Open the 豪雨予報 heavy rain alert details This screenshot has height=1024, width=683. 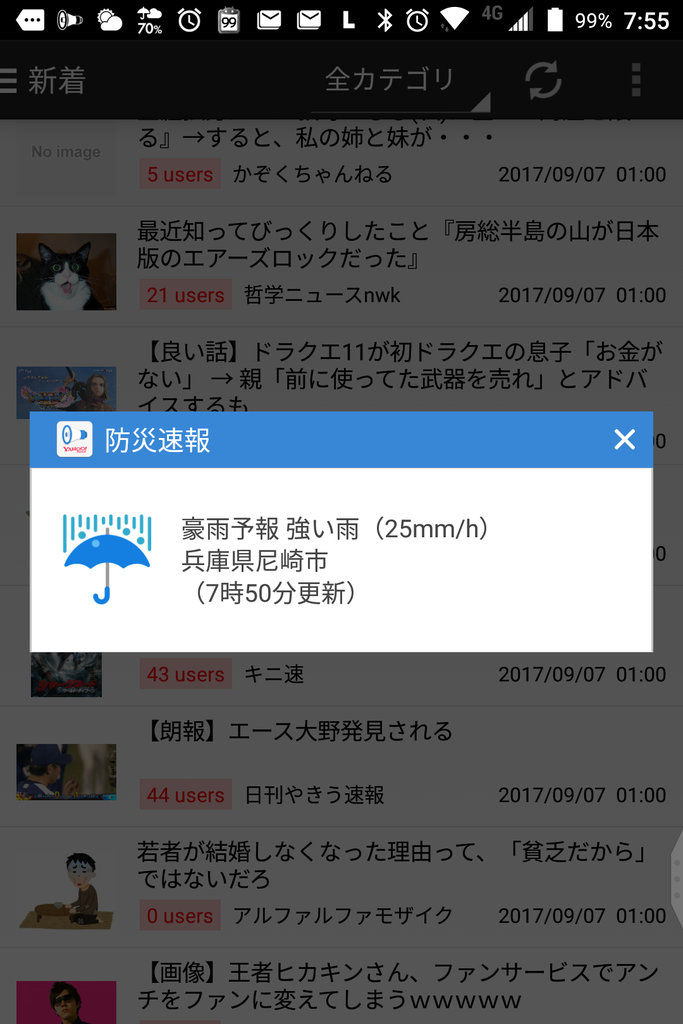341,560
